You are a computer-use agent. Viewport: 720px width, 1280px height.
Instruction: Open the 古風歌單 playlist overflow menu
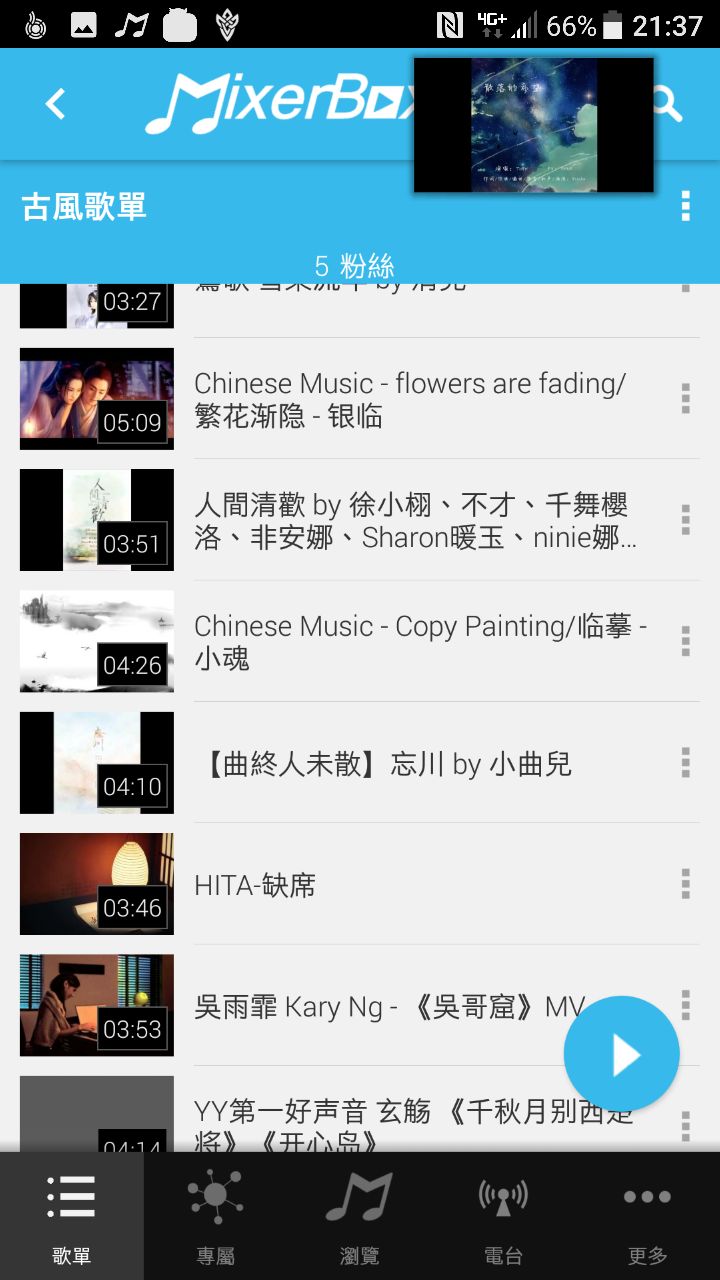pos(685,206)
